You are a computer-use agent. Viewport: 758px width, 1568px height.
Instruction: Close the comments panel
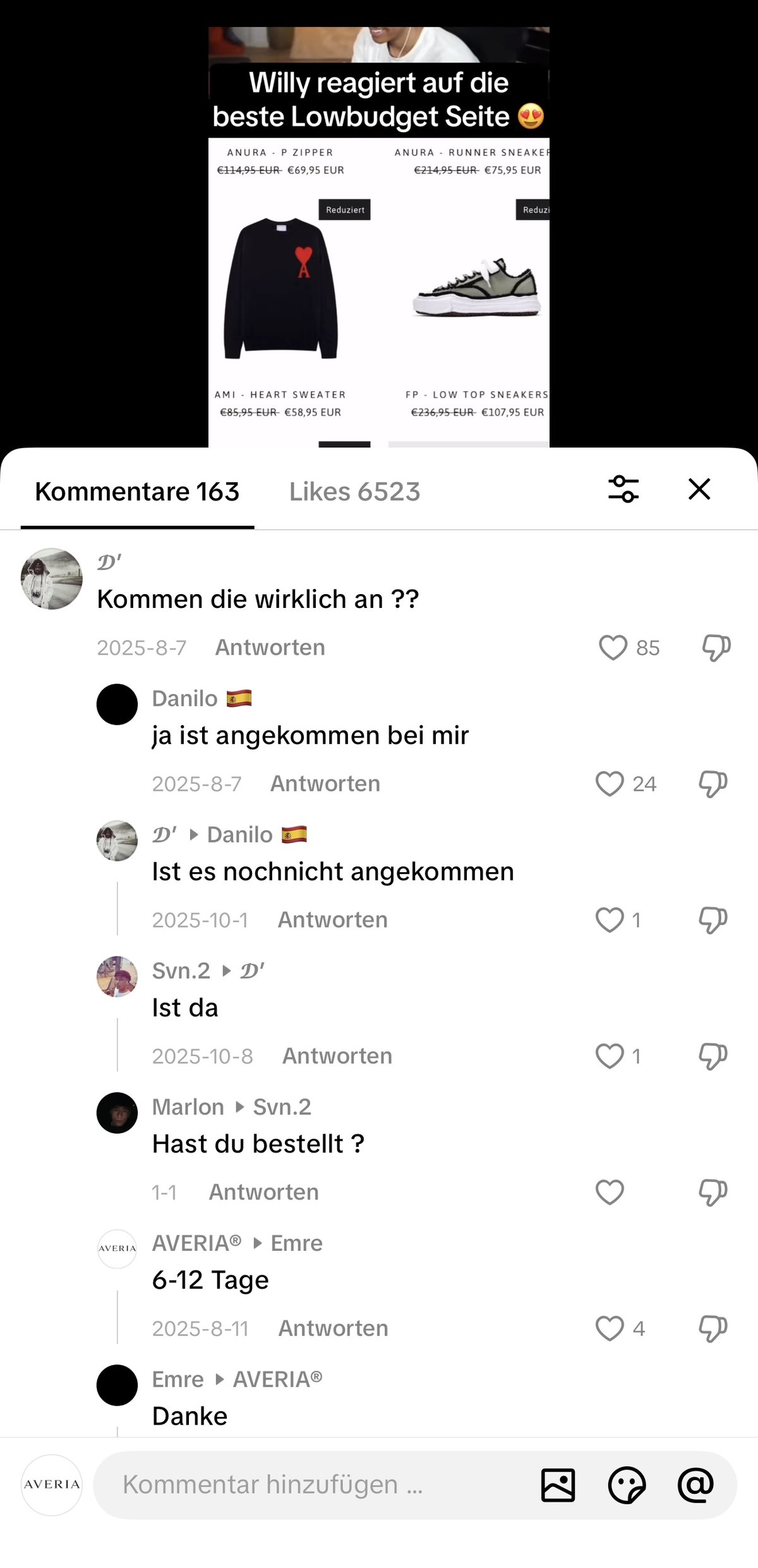(x=699, y=489)
